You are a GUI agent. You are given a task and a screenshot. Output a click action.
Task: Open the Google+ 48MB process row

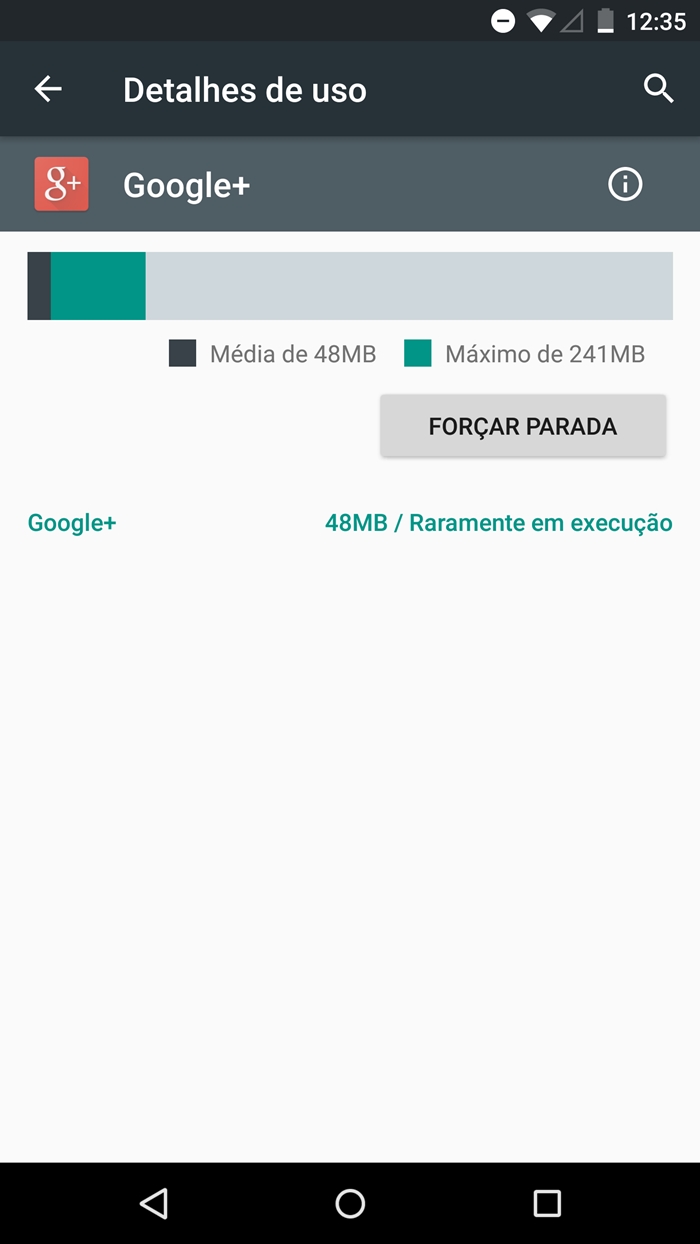(x=350, y=523)
